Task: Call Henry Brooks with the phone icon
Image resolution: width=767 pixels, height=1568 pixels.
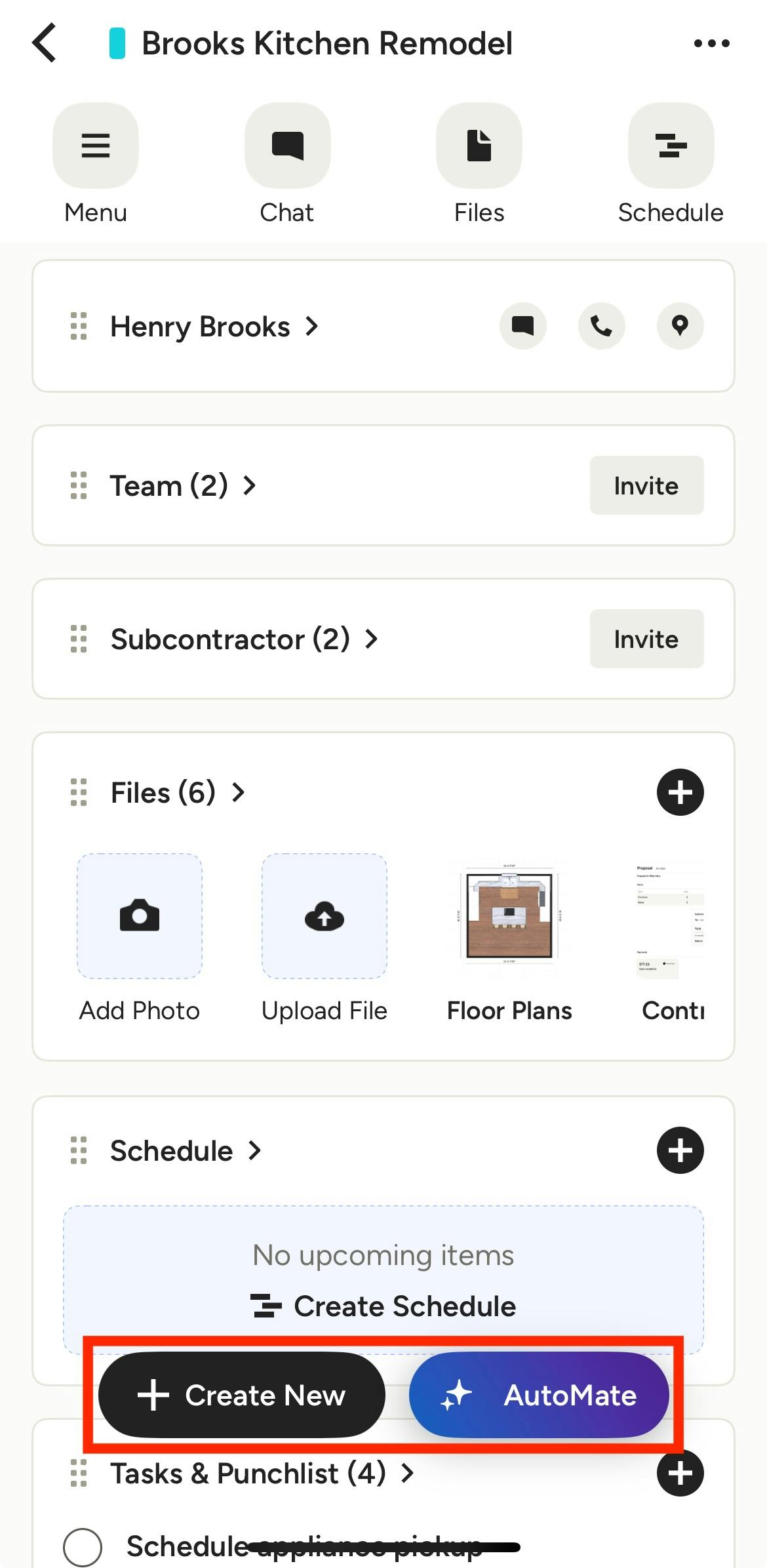Action: click(x=602, y=326)
